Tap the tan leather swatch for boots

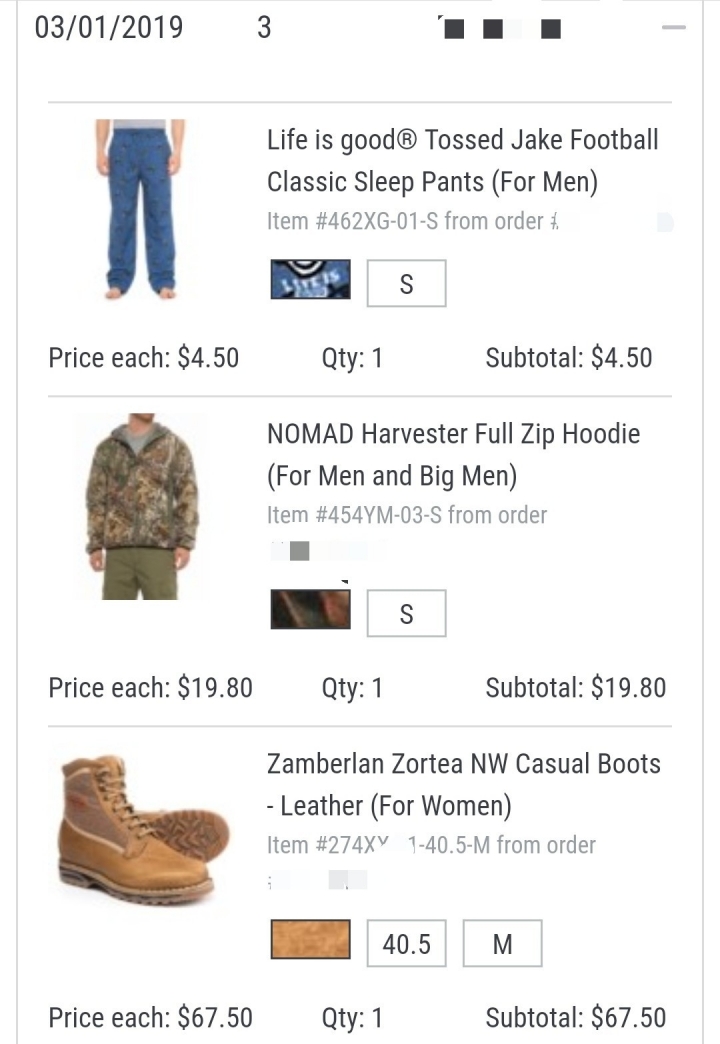pyautogui.click(x=310, y=940)
